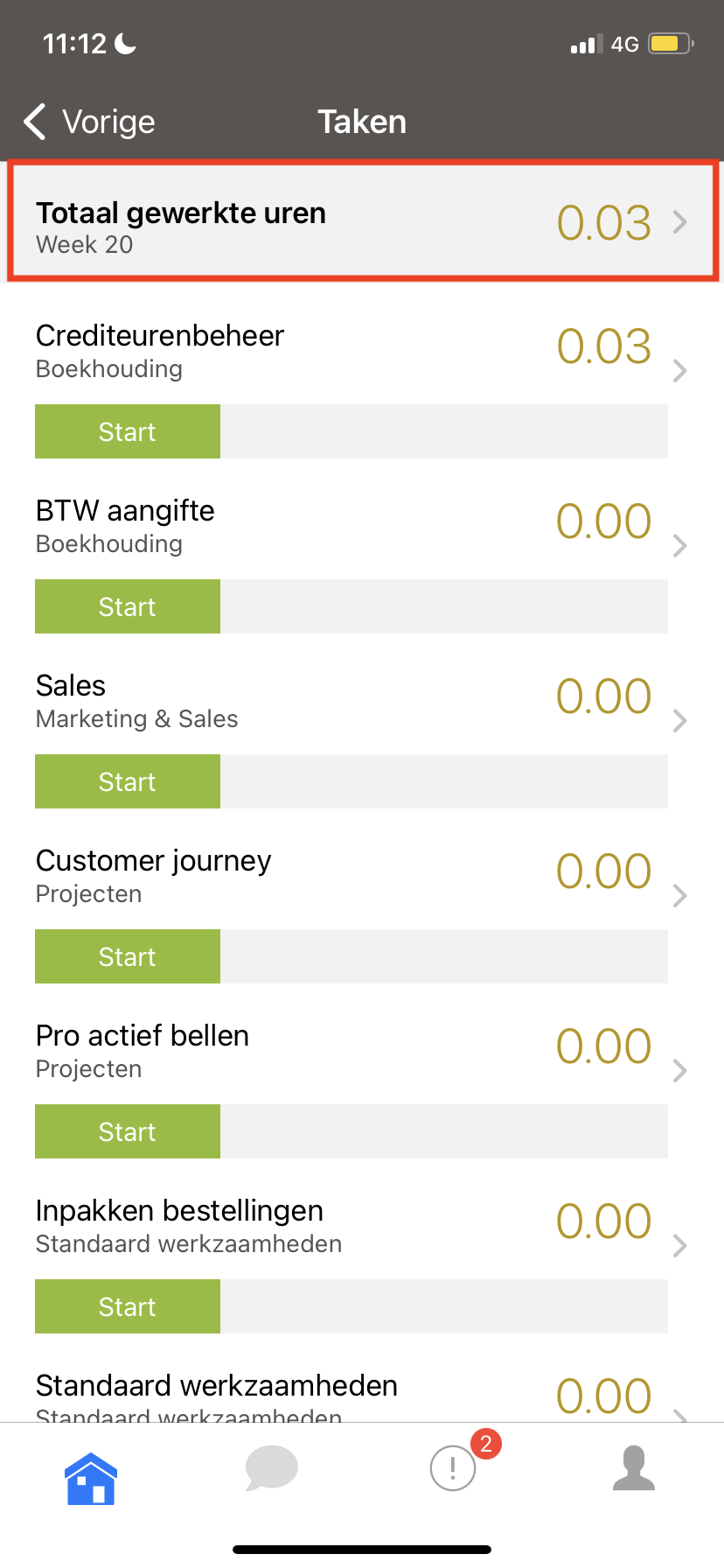Start the Inpakken bestellingen timer
The height and width of the screenshot is (1568, 724).
pos(128,1306)
